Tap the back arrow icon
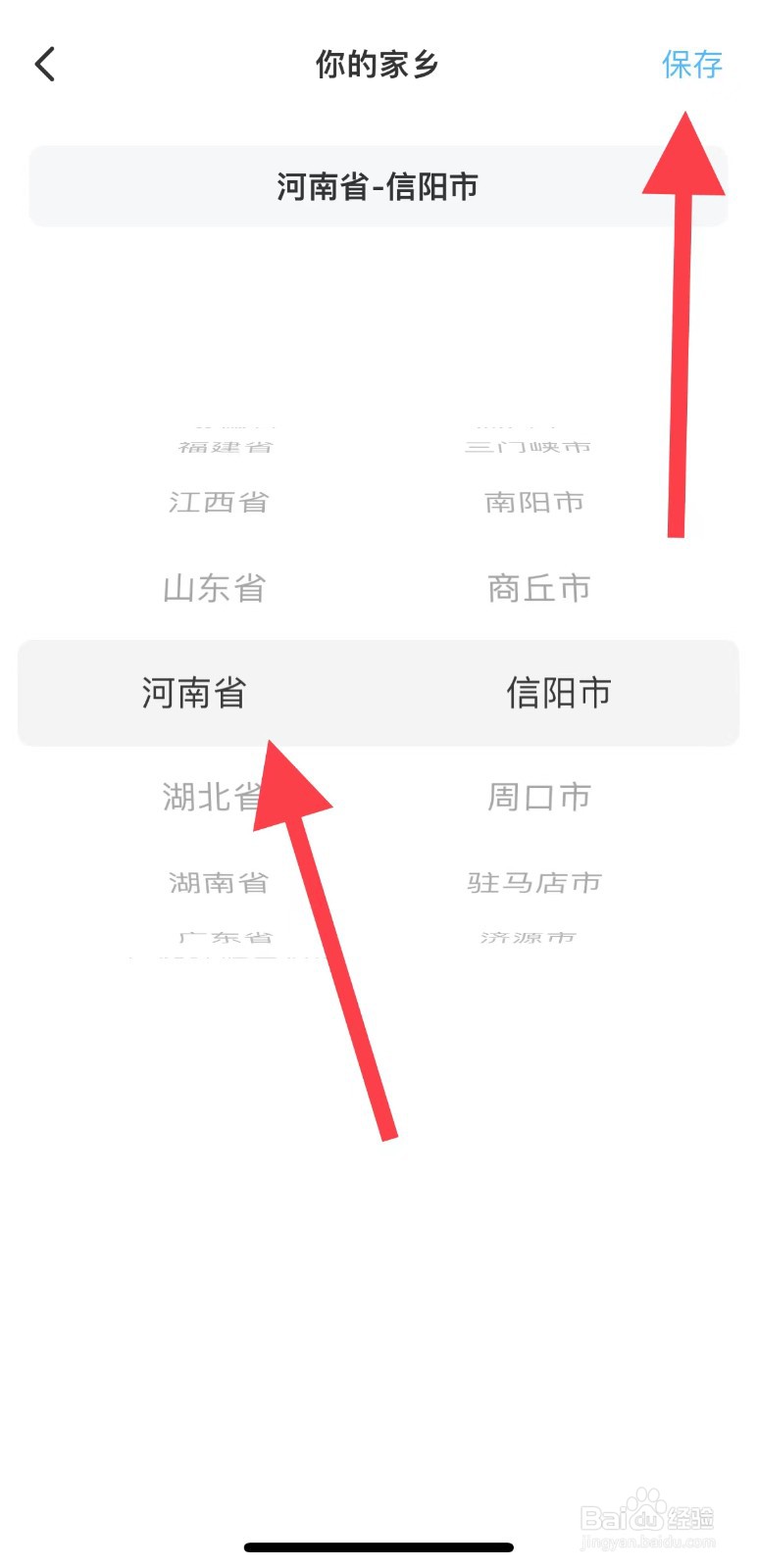Screen dimensions: 757x1568 pos(44,63)
